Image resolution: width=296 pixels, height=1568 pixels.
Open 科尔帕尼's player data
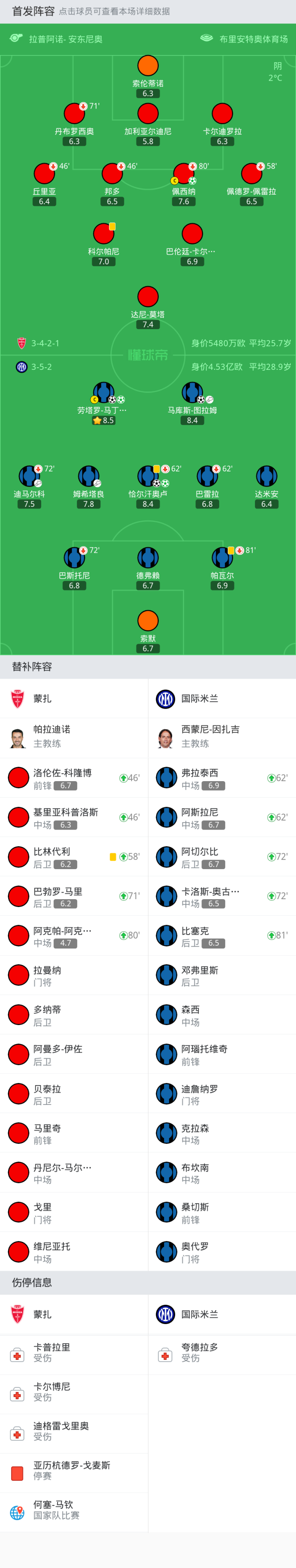(104, 234)
